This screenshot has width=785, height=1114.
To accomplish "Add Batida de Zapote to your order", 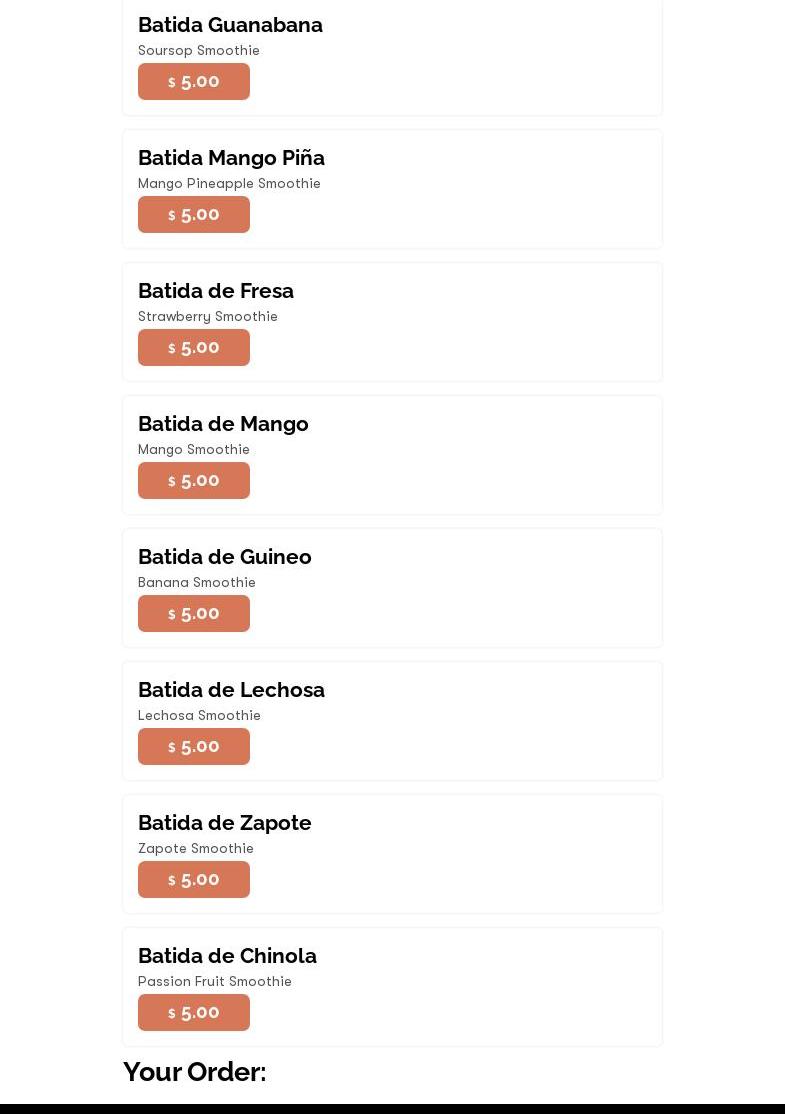I will click(x=194, y=880).
